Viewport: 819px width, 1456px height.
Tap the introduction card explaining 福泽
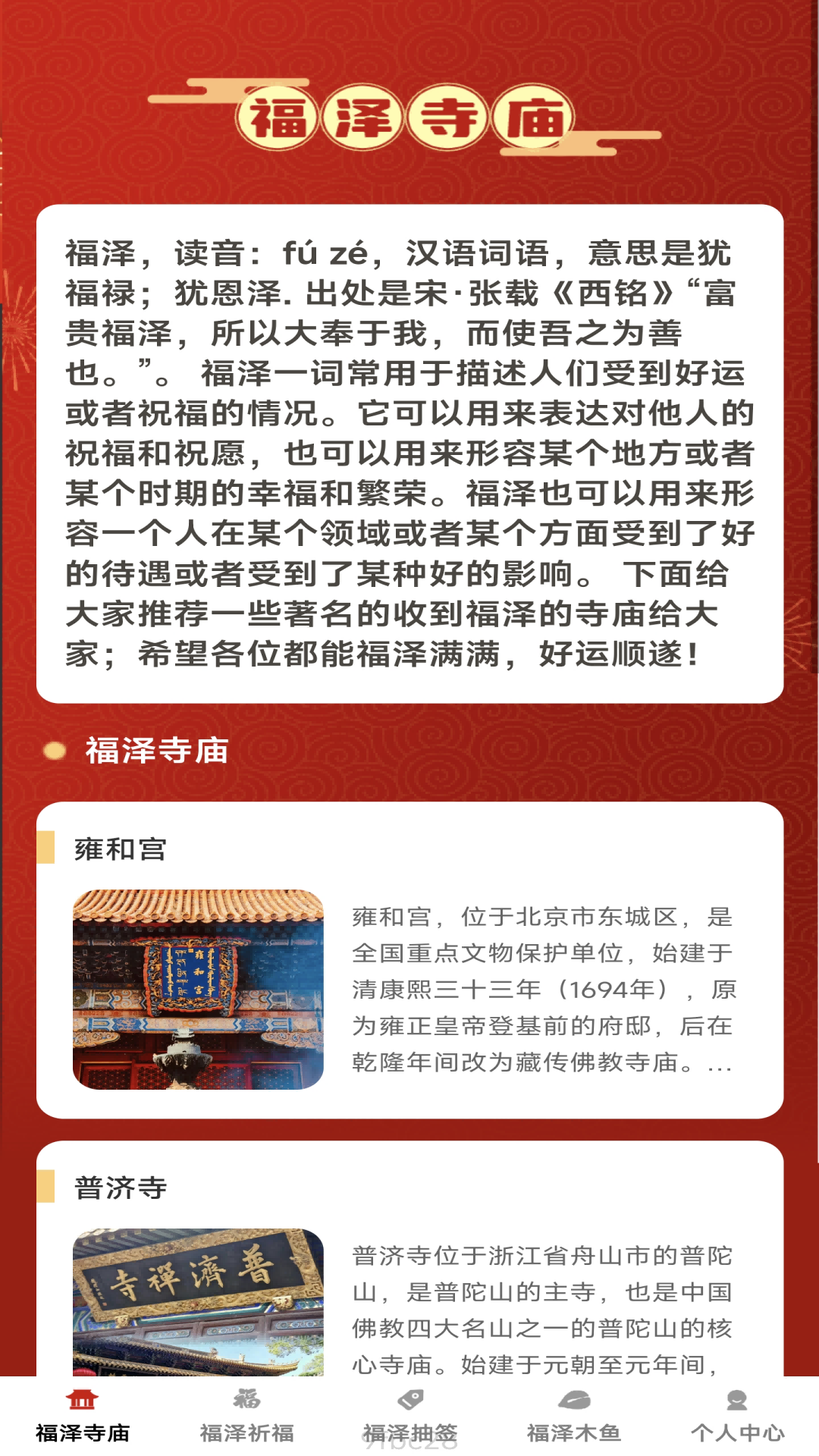(x=409, y=455)
